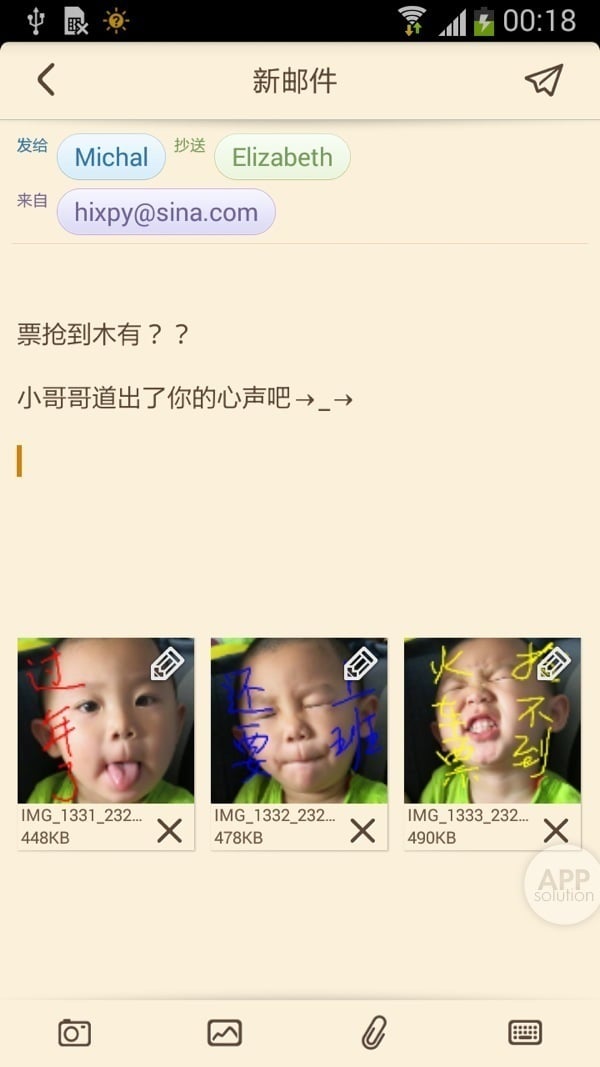
Task: Edit the IMG_1331 image with the pencil icon
Action: (168, 664)
